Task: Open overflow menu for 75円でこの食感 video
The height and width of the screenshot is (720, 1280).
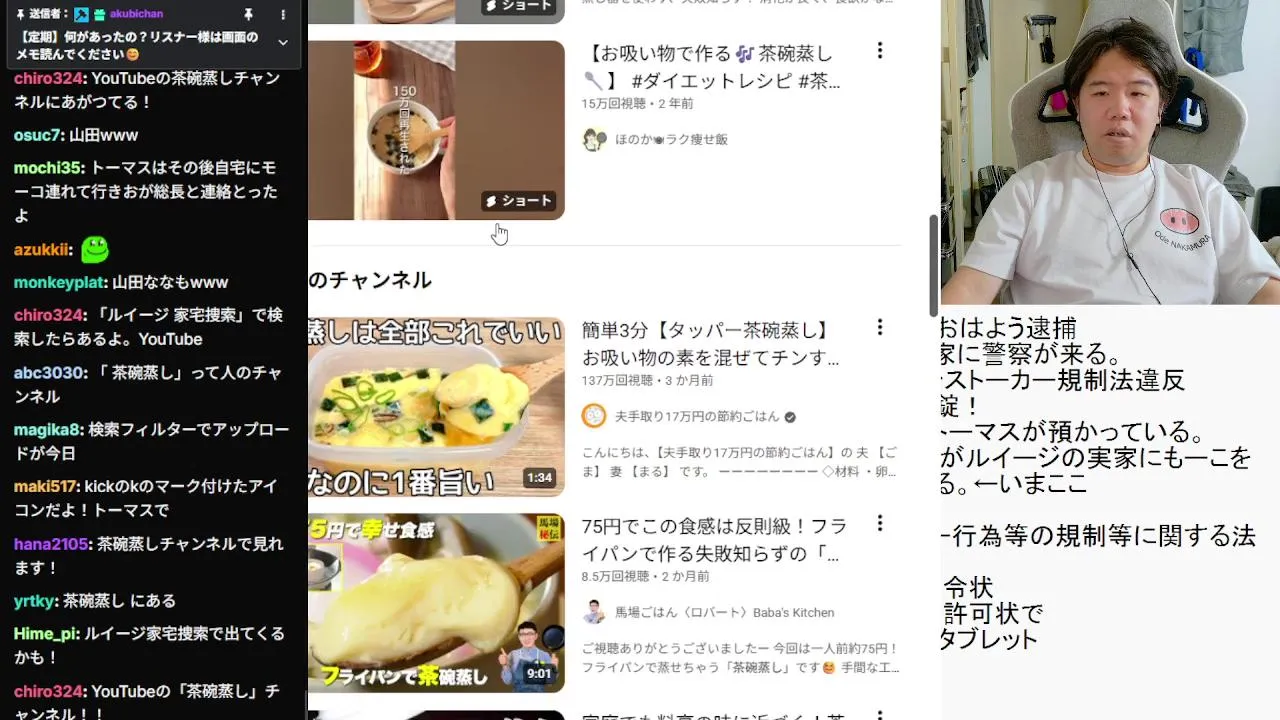Action: click(880, 523)
